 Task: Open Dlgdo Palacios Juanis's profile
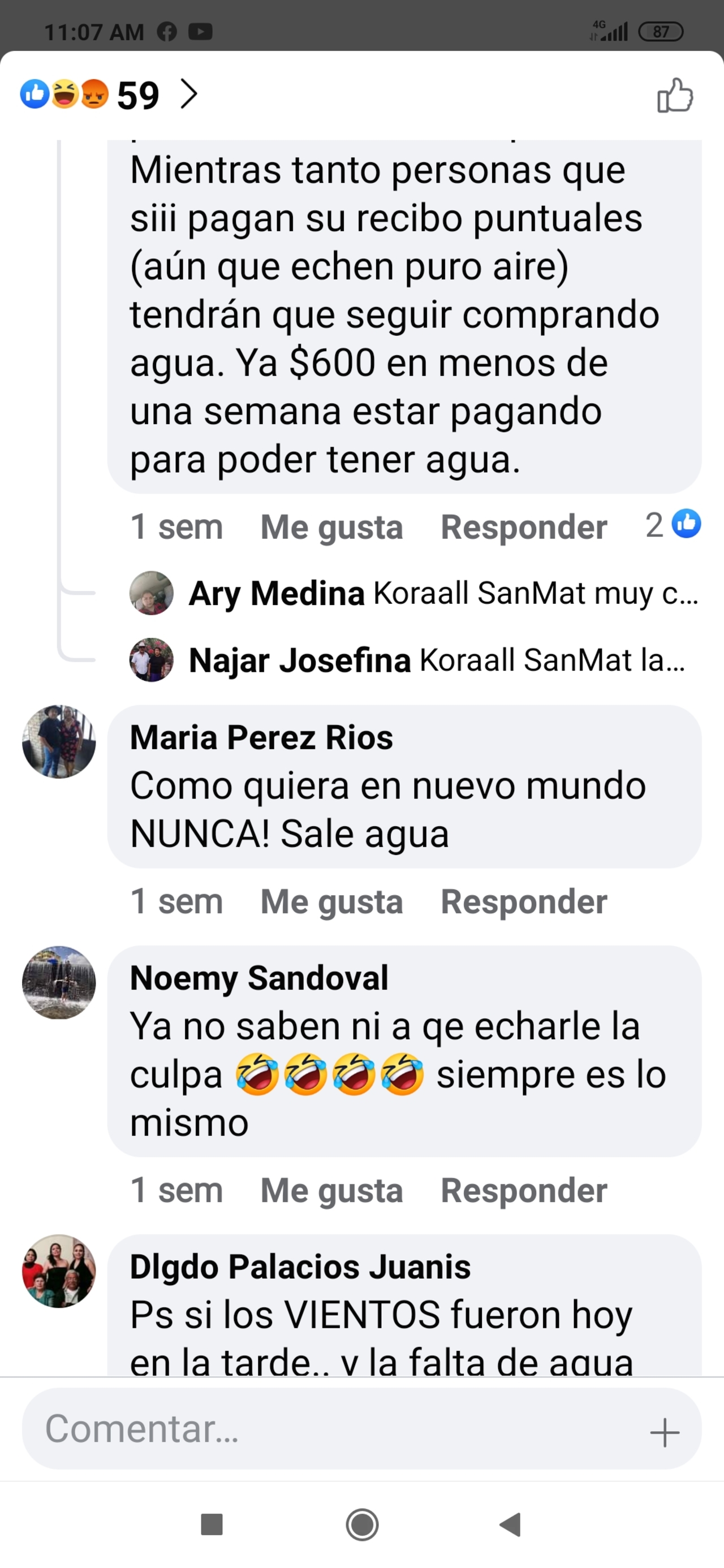click(x=300, y=1267)
